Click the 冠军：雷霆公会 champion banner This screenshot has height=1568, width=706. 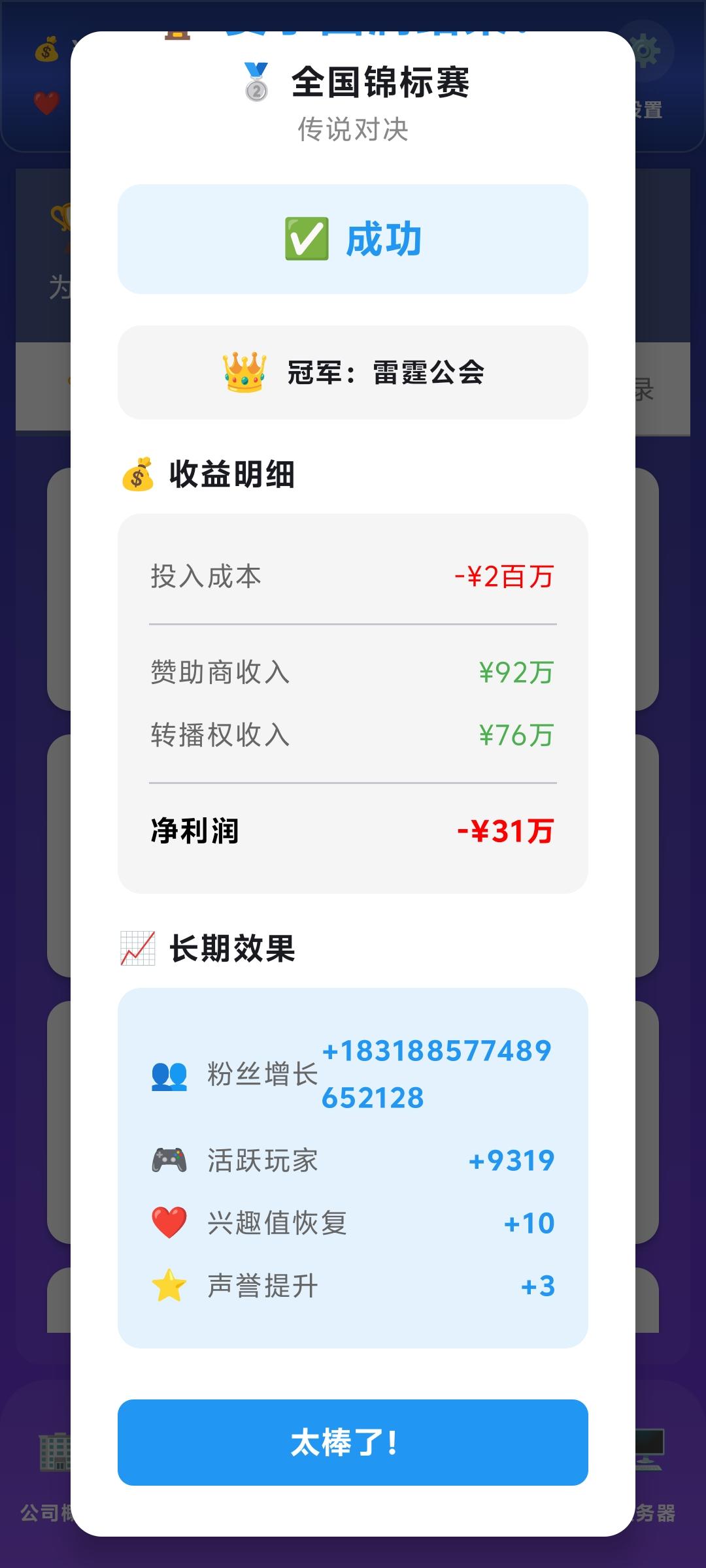coord(353,372)
